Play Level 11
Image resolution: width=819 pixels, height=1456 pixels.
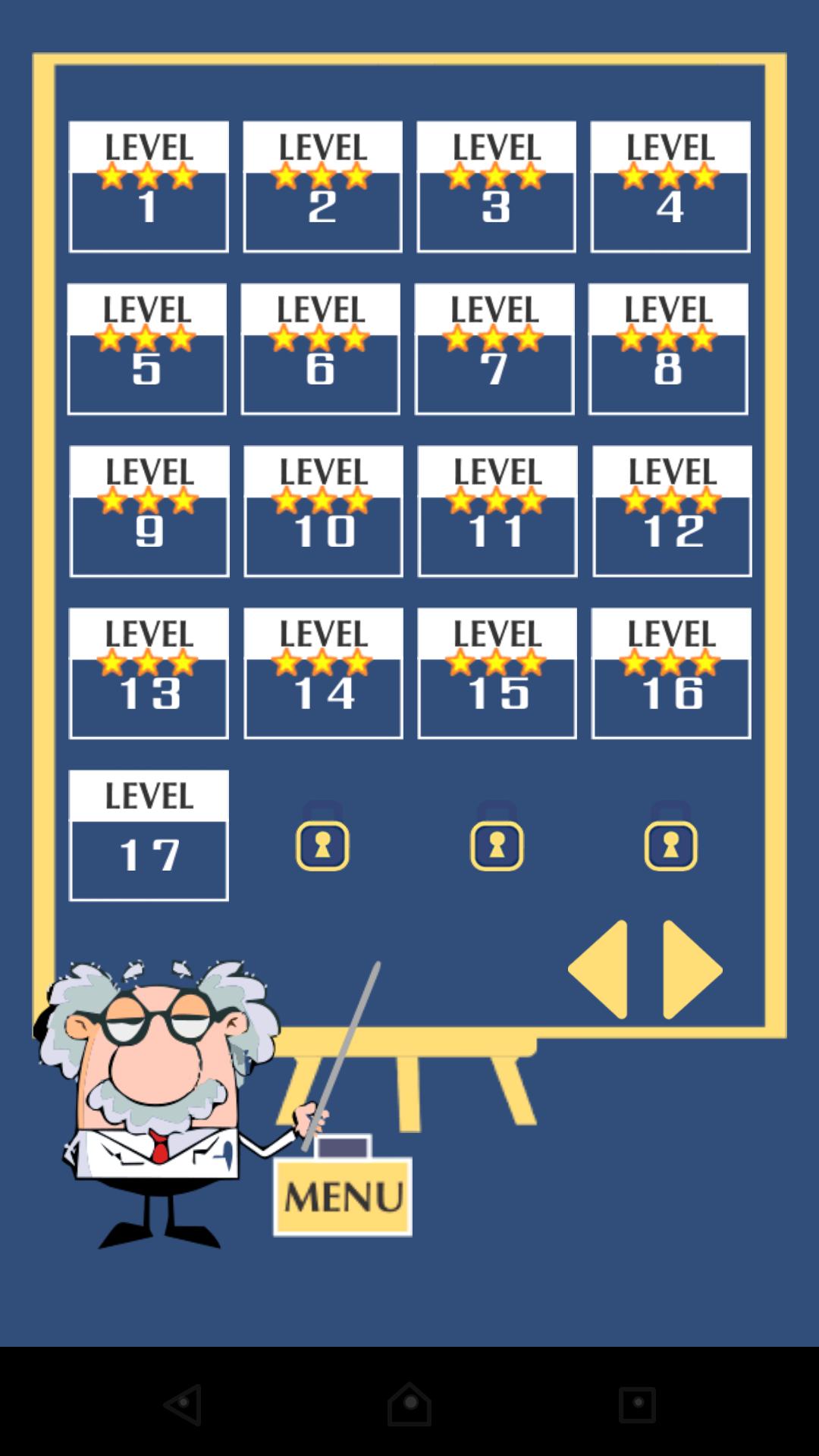click(x=497, y=511)
